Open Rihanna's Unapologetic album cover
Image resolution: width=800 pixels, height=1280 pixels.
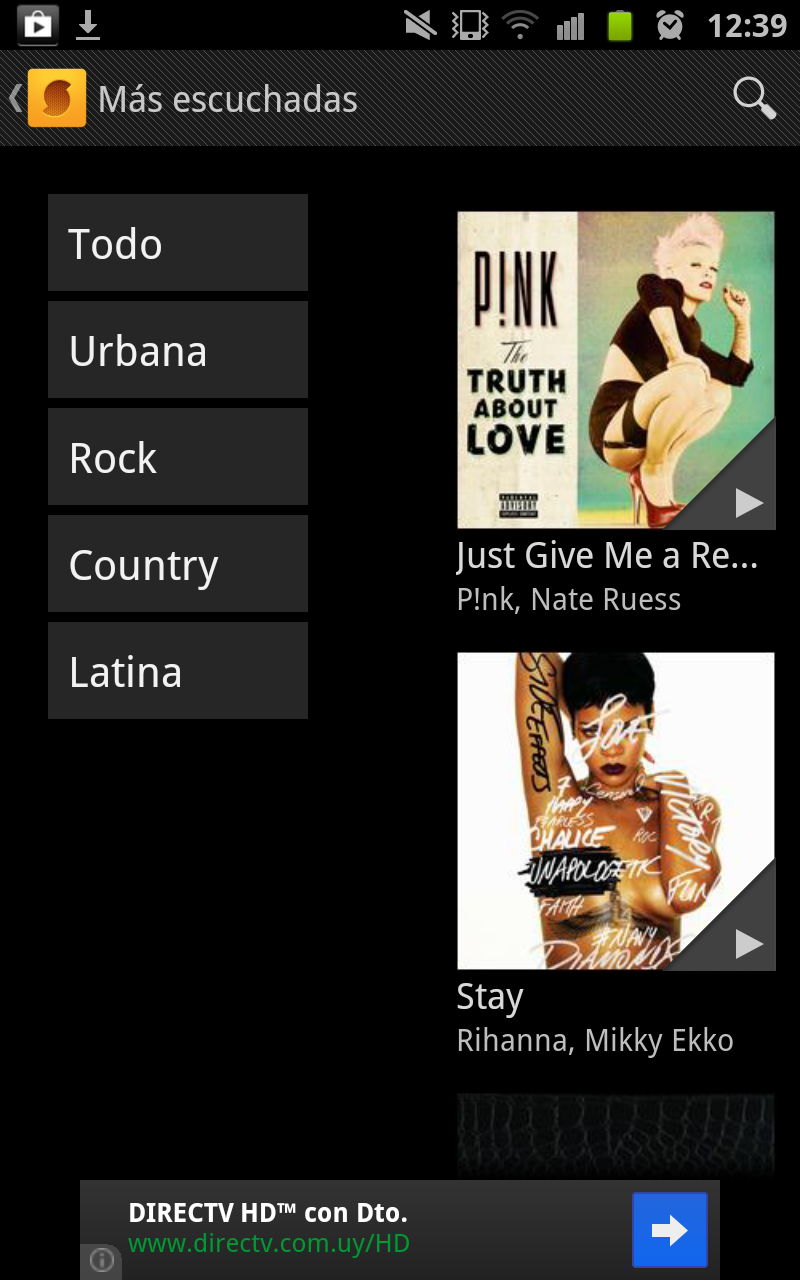[580, 800]
